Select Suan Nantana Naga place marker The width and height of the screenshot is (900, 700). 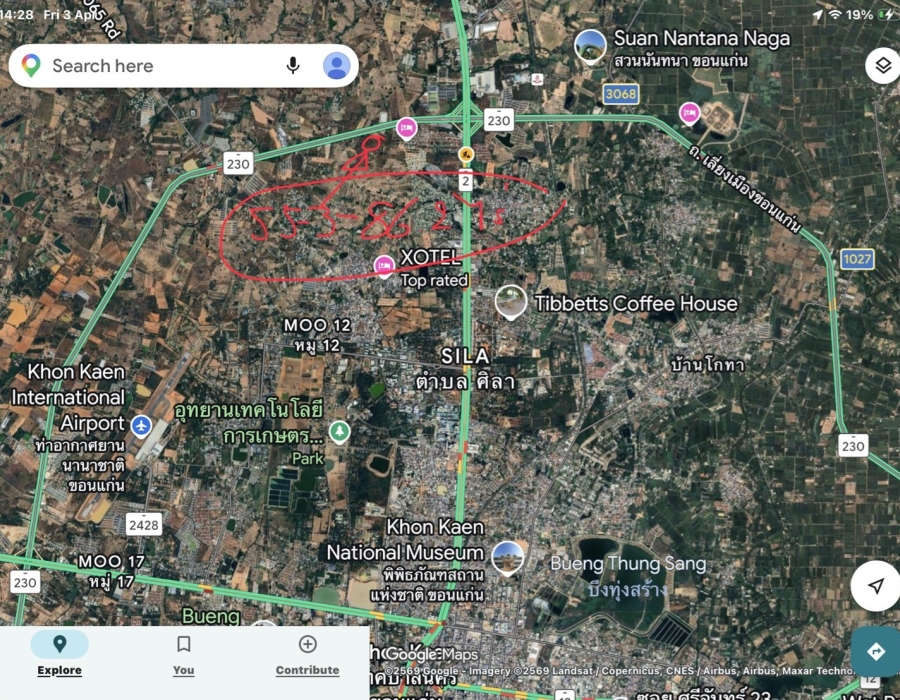pyautogui.click(x=591, y=46)
